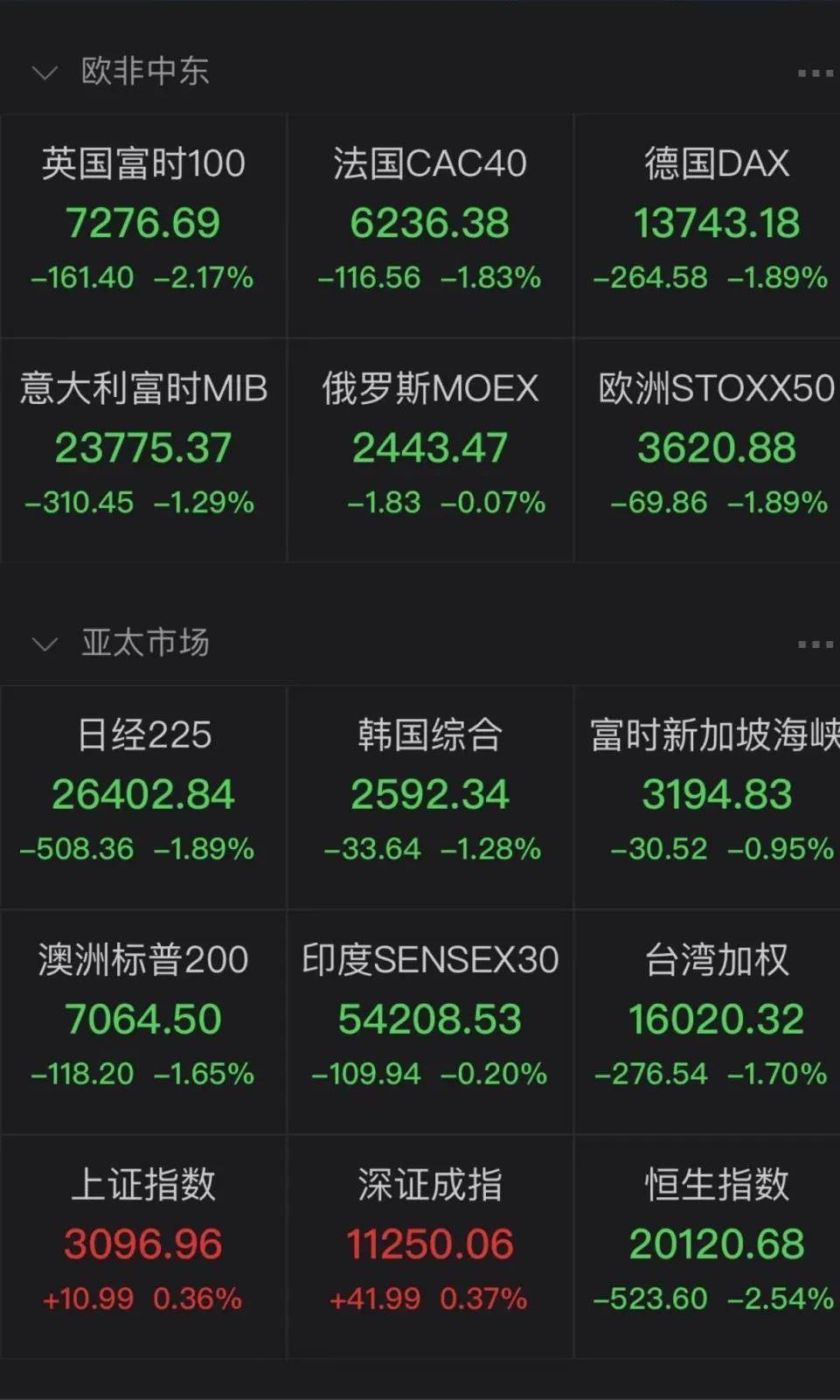Open 俄罗斯MOEX index details
Screen dimensions: 840x1400
click(430, 450)
